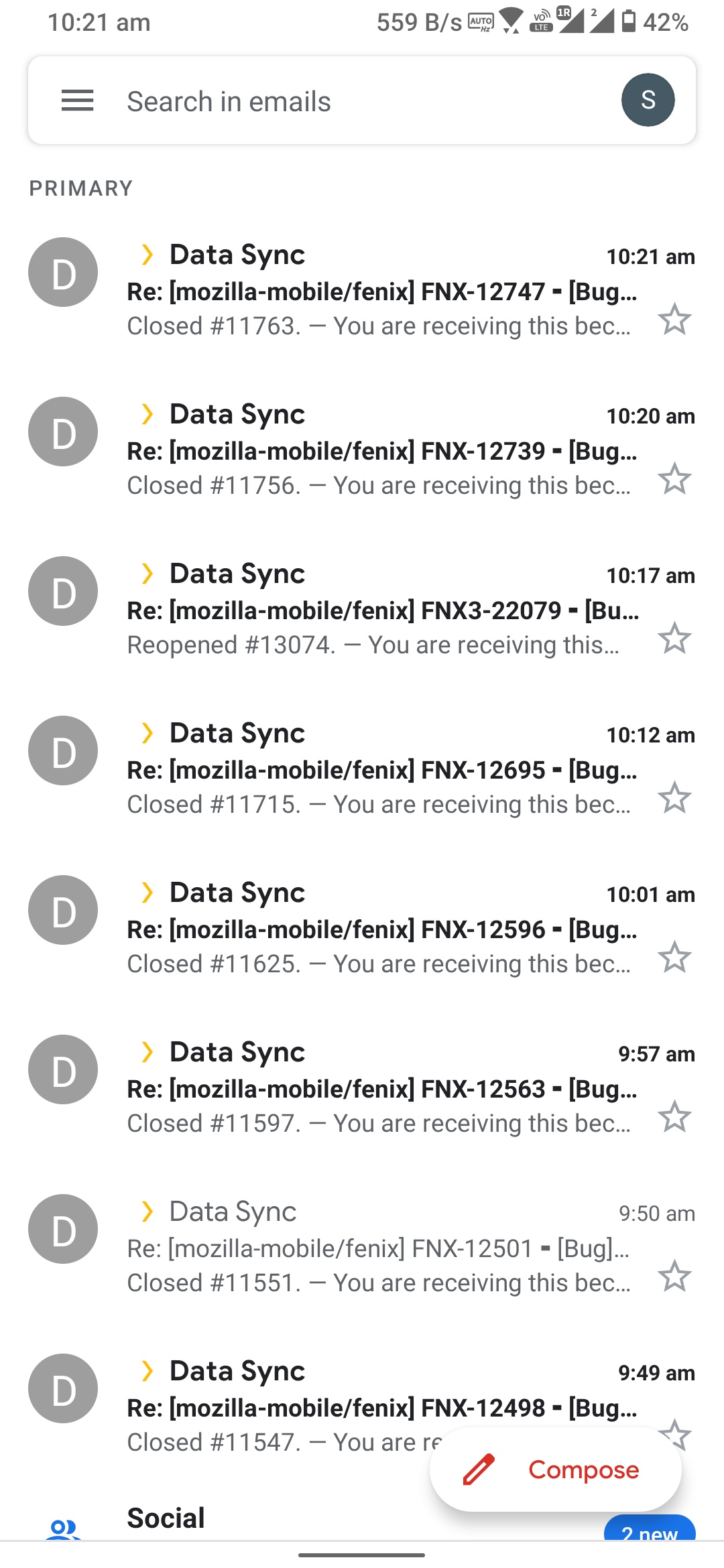Open the Social category with new emails
Image resolution: width=724 pixels, height=1568 pixels.
[268, 1520]
